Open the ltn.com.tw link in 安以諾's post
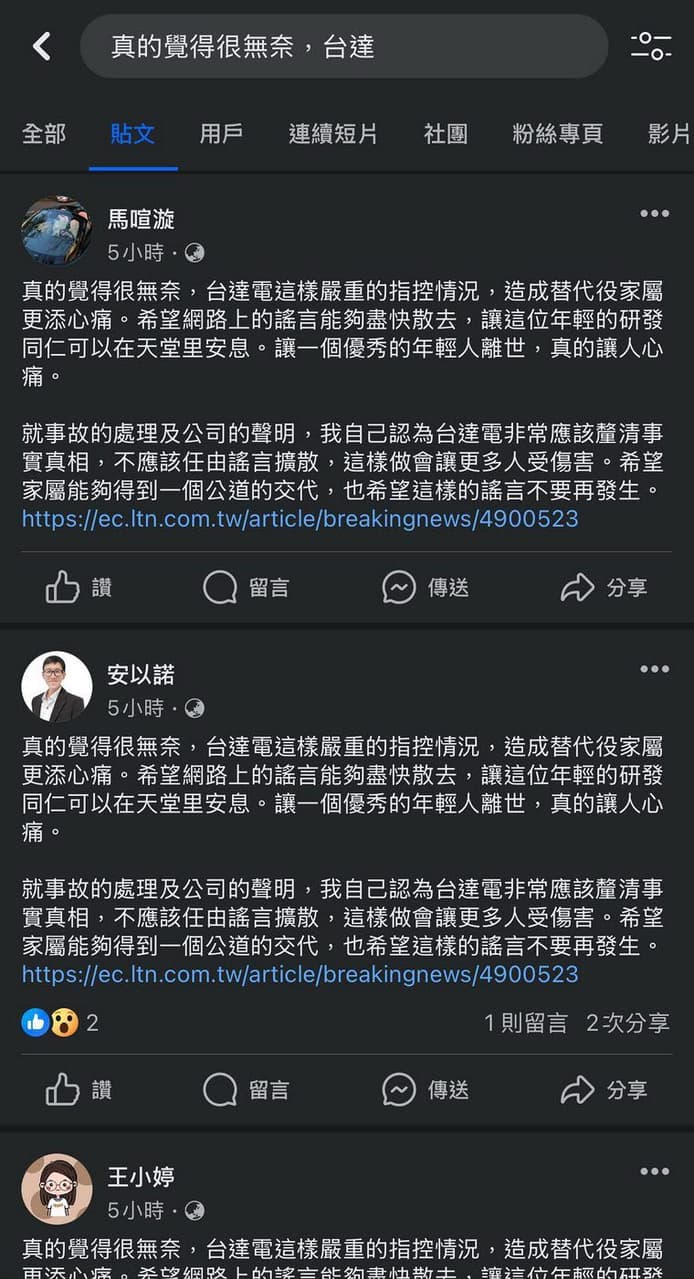694x1279 pixels. tap(300, 974)
